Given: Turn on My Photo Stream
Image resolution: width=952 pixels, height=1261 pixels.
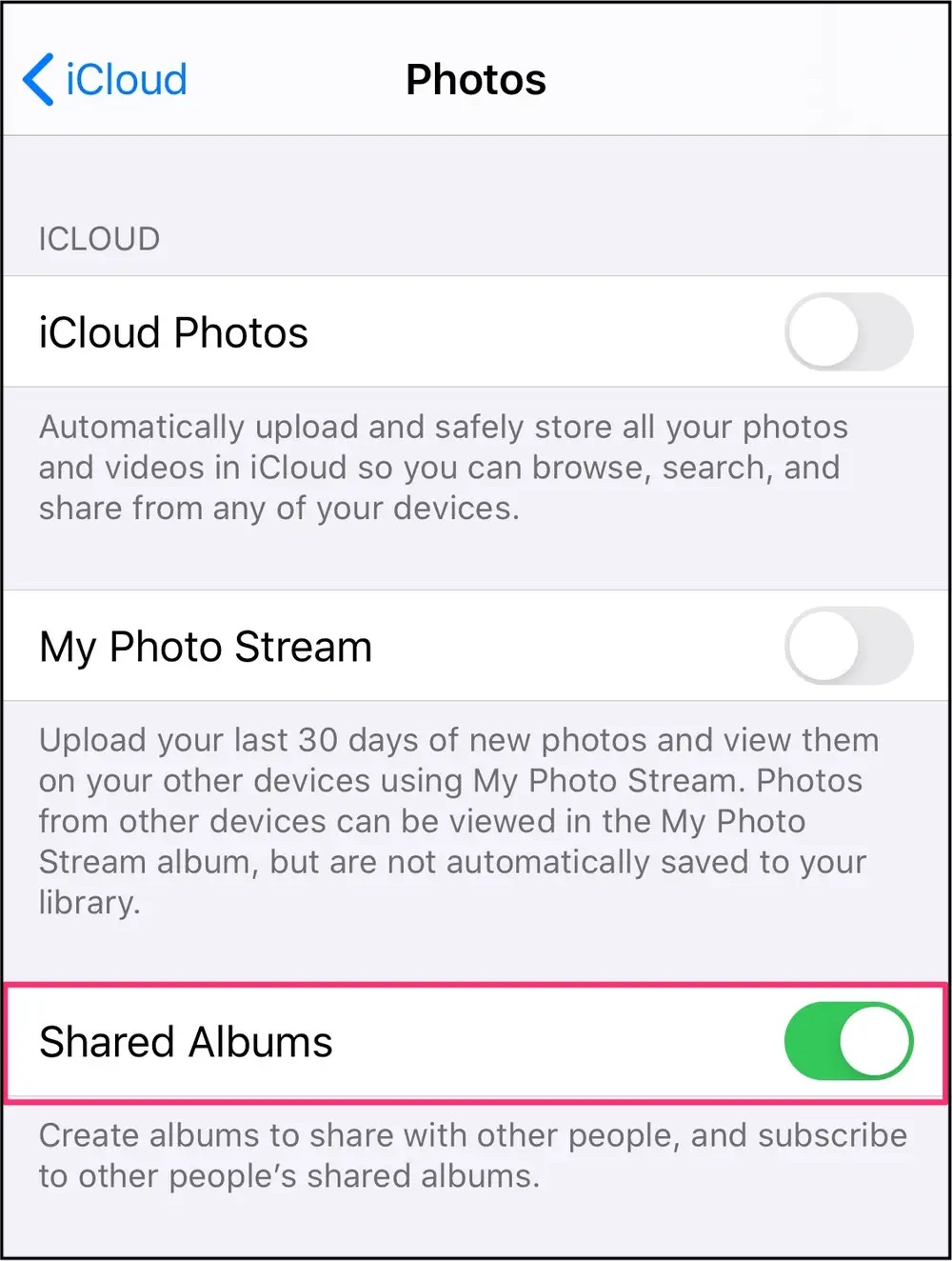Looking at the screenshot, I should (x=847, y=646).
